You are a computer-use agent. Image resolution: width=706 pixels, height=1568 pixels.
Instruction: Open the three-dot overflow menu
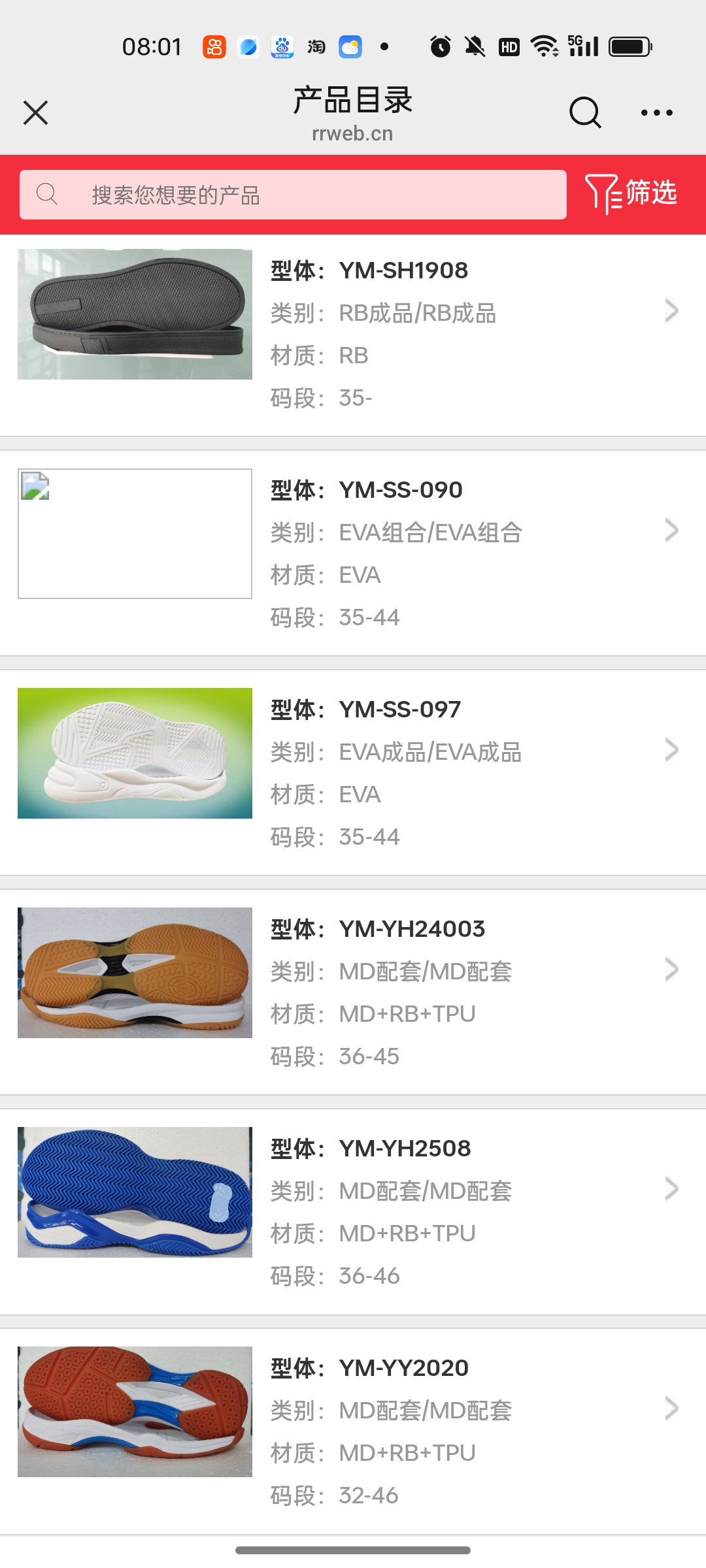tap(656, 112)
